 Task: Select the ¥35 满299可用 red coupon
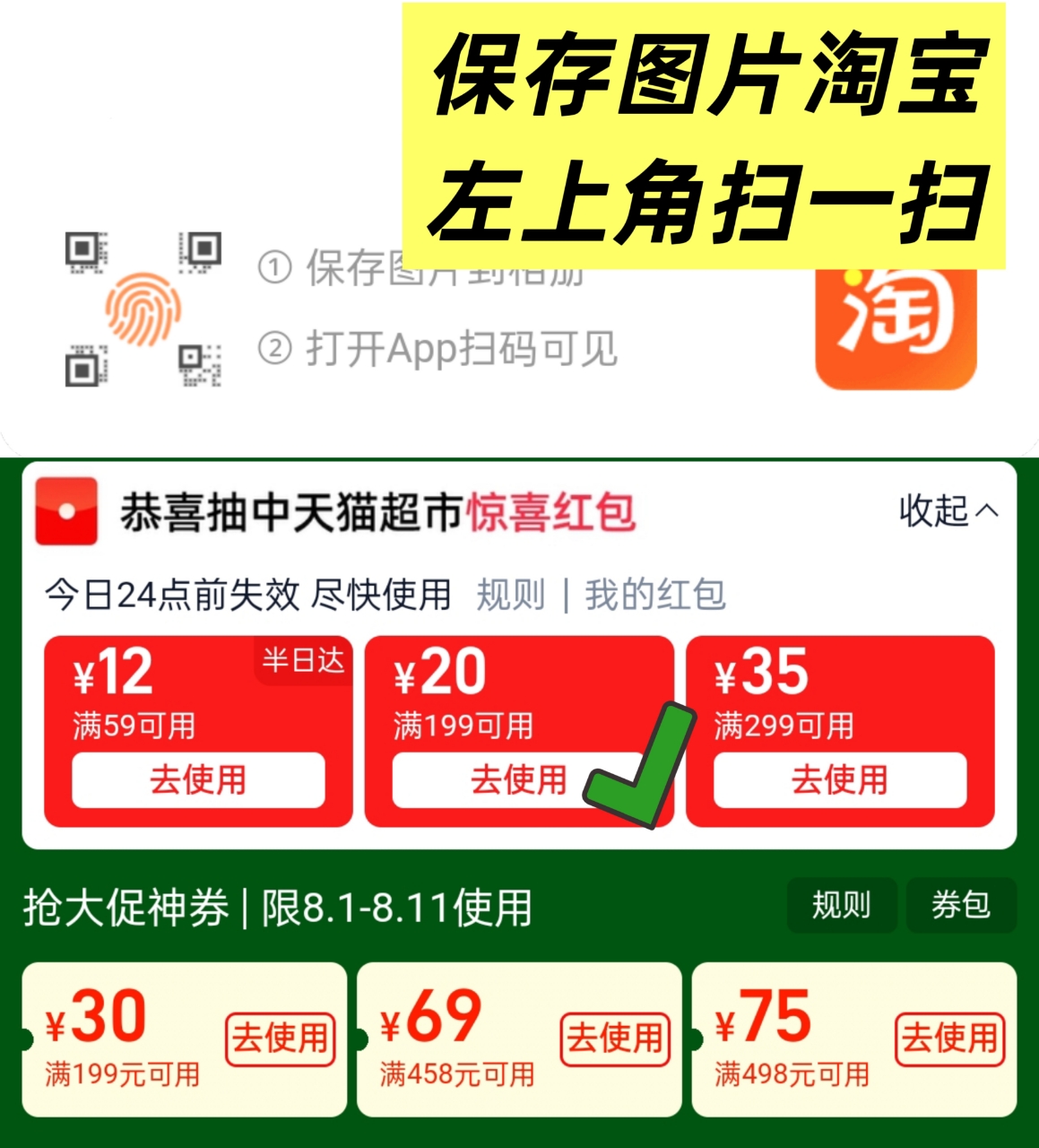tap(838, 726)
